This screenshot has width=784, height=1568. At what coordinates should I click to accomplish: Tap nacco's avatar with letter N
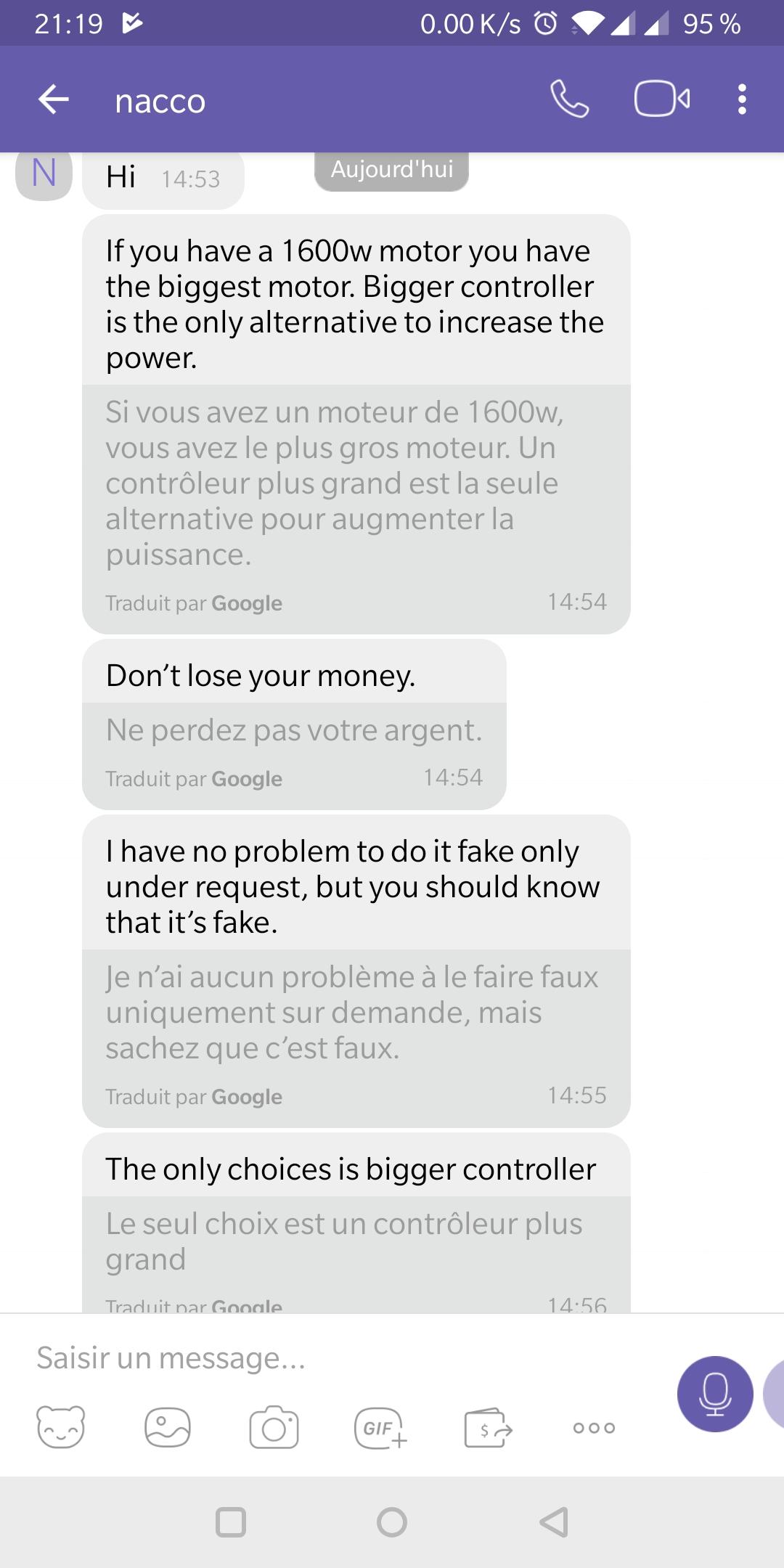44,175
